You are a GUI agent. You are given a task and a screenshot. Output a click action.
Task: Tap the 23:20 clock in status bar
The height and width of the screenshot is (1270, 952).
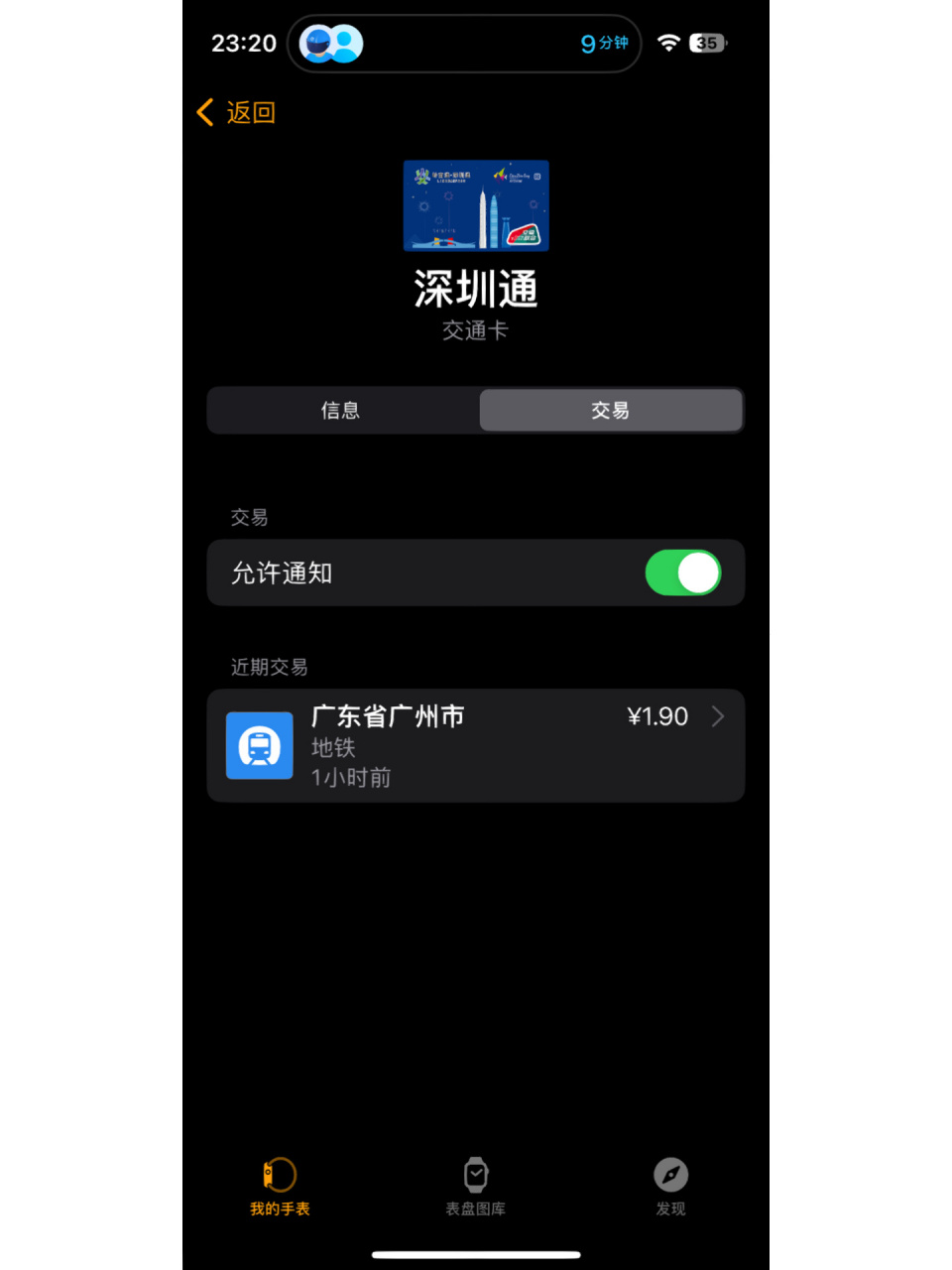click(x=243, y=43)
